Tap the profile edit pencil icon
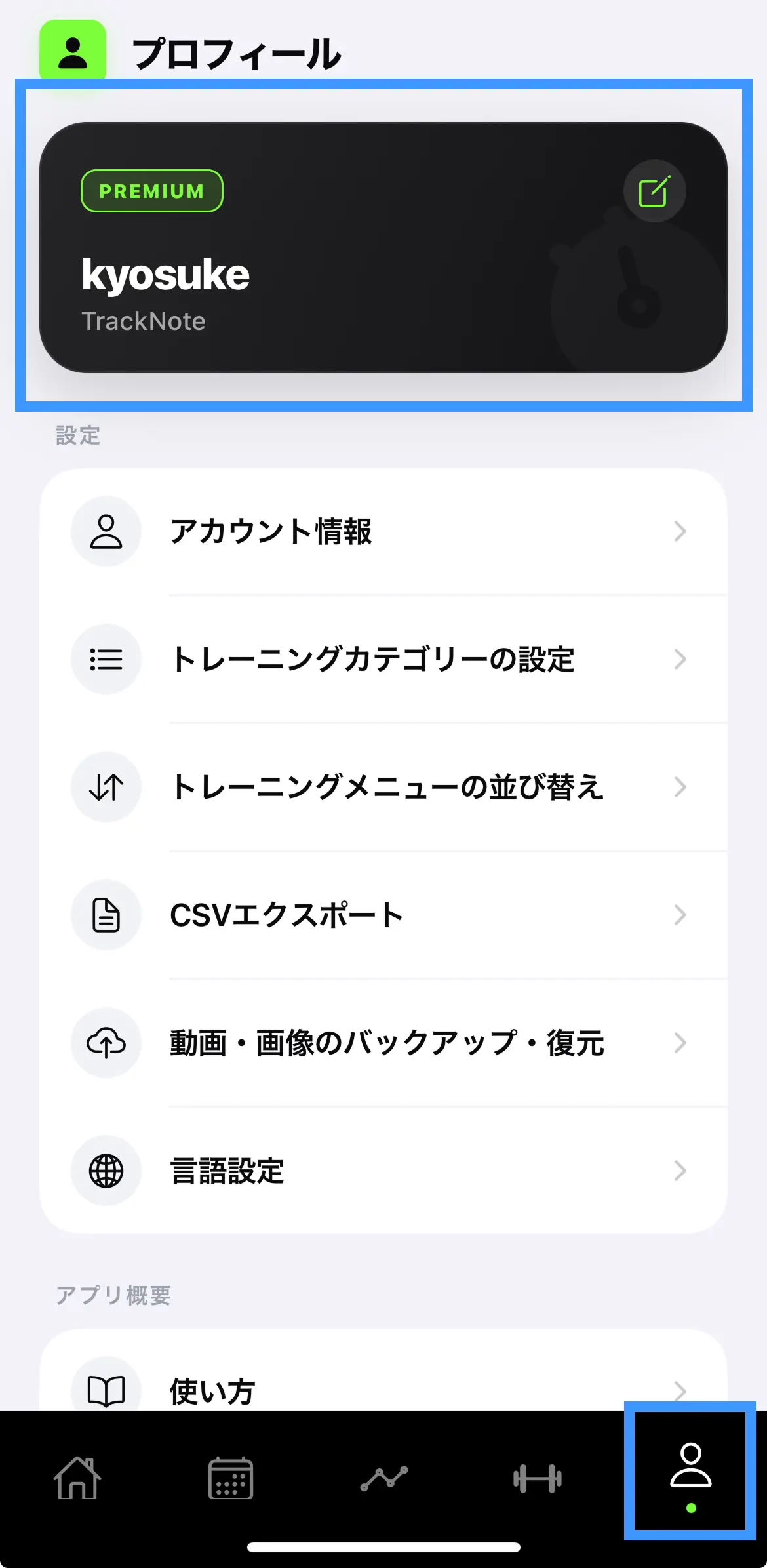The width and height of the screenshot is (767, 1568). point(654,190)
